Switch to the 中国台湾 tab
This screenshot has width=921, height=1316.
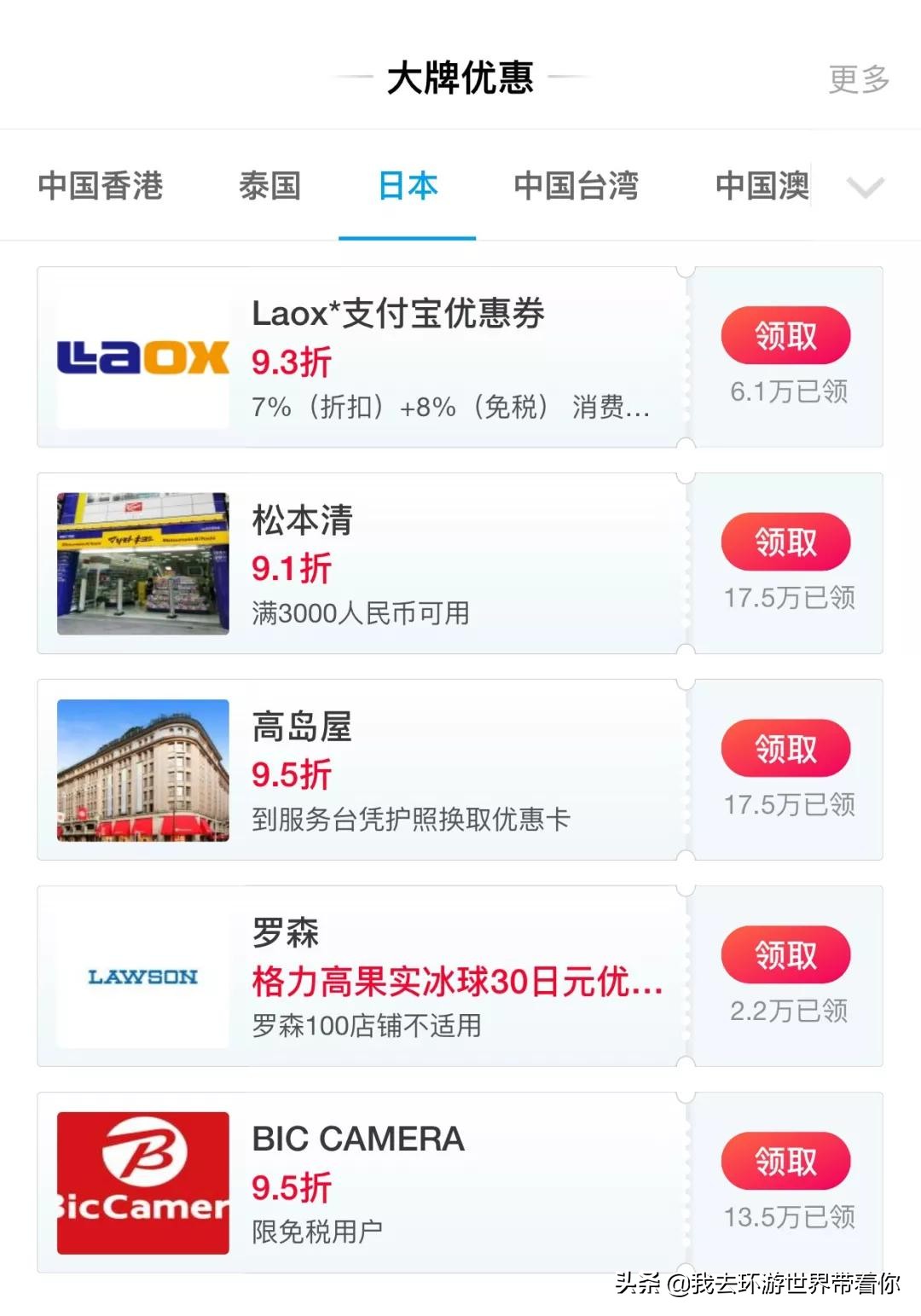tap(575, 186)
